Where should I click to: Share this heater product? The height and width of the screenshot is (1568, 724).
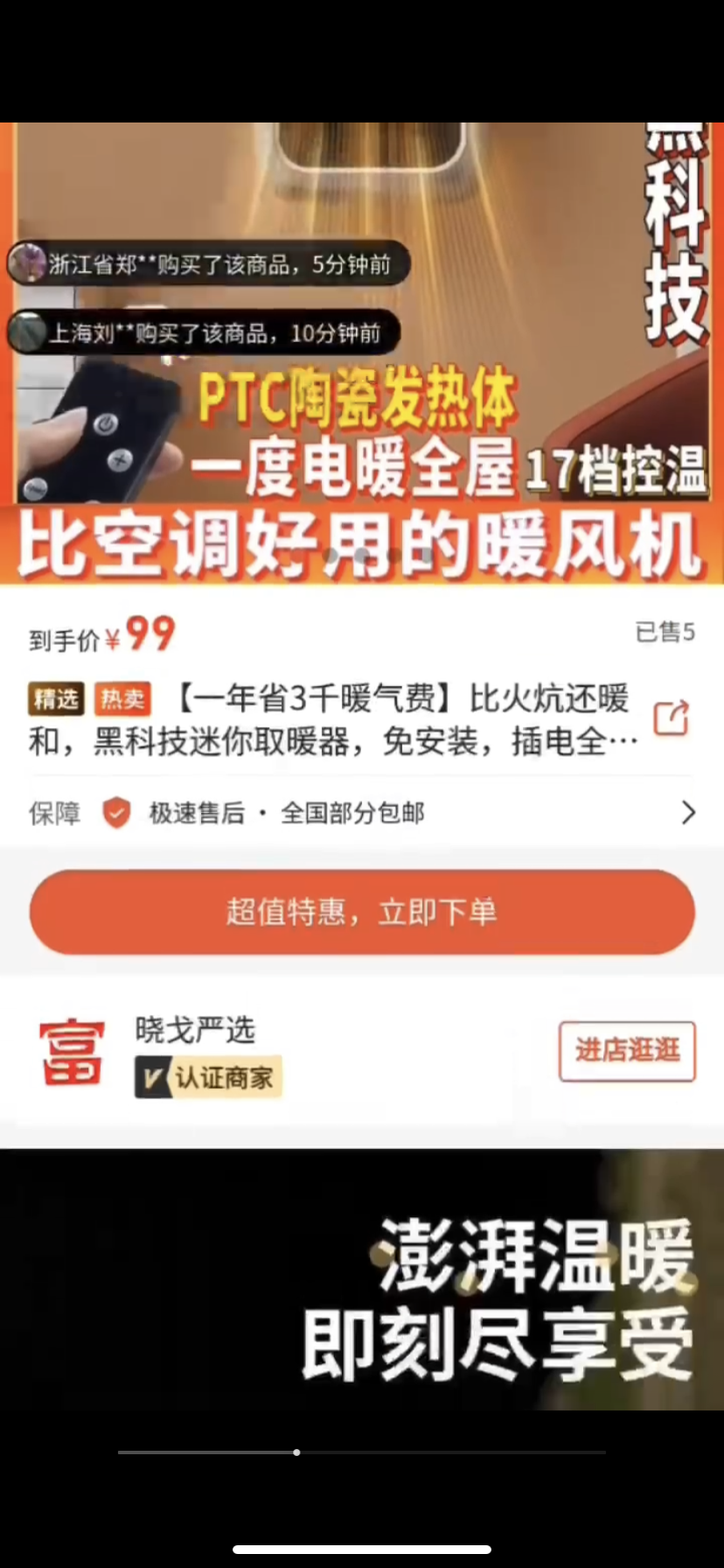pos(671,718)
